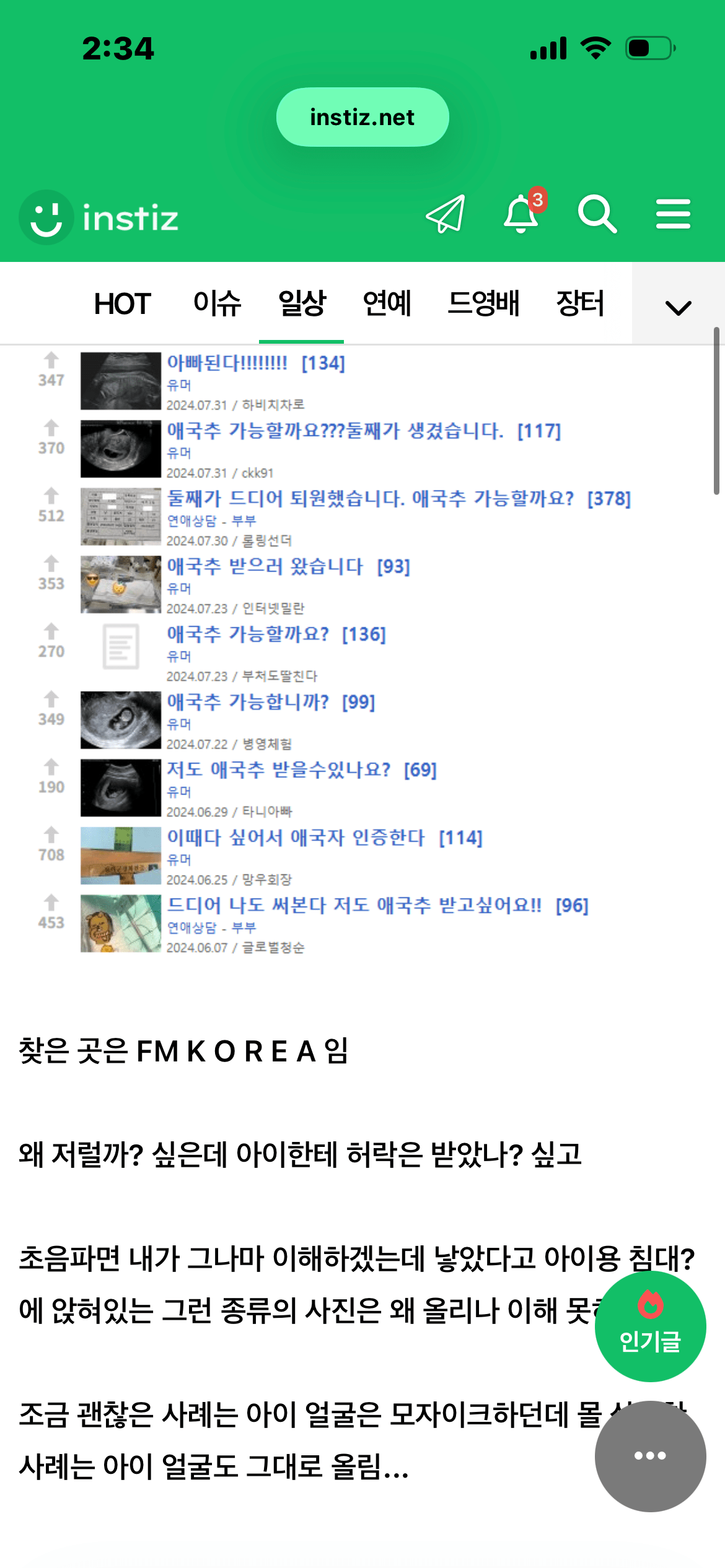
Task: Select the 일상 tab
Action: point(302,303)
